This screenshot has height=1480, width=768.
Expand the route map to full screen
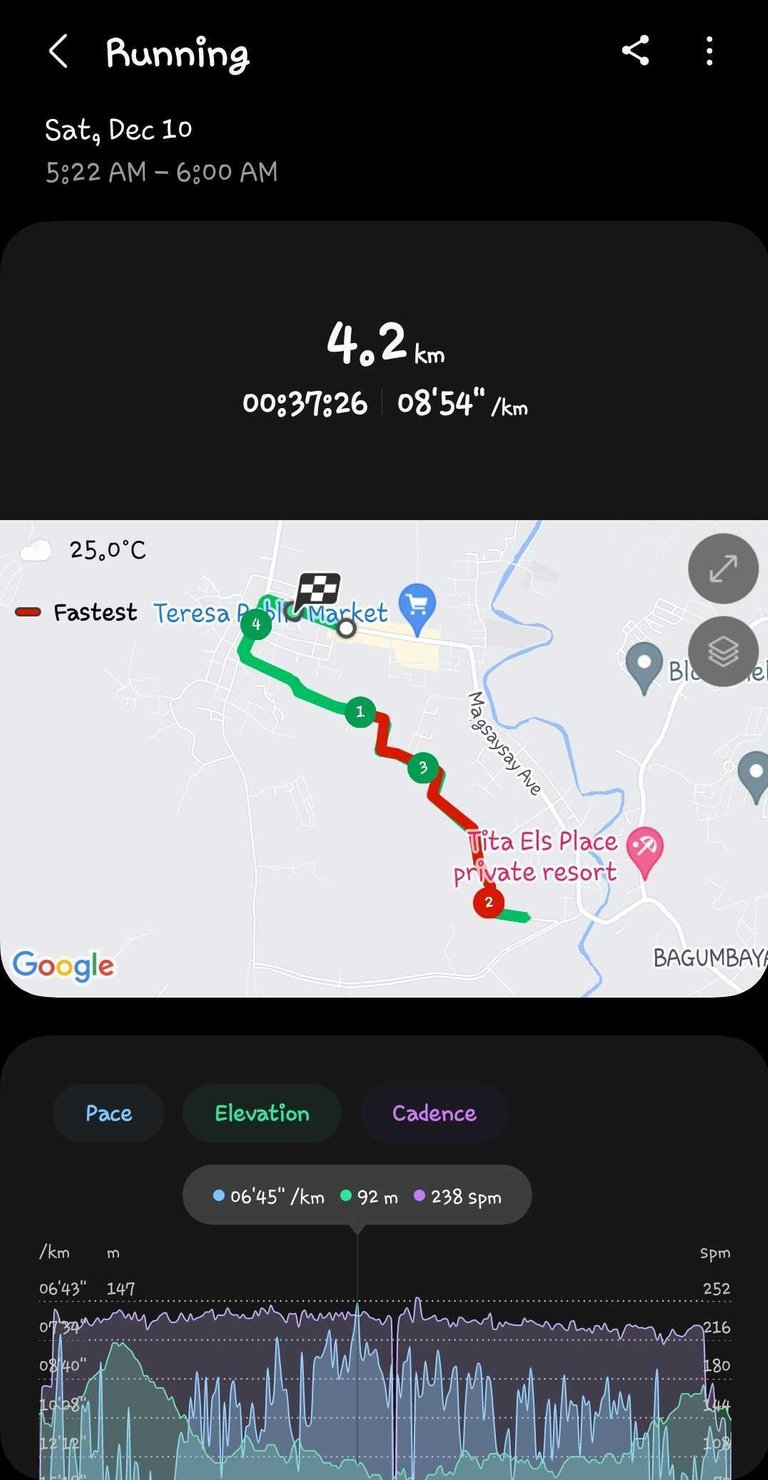click(x=722, y=569)
